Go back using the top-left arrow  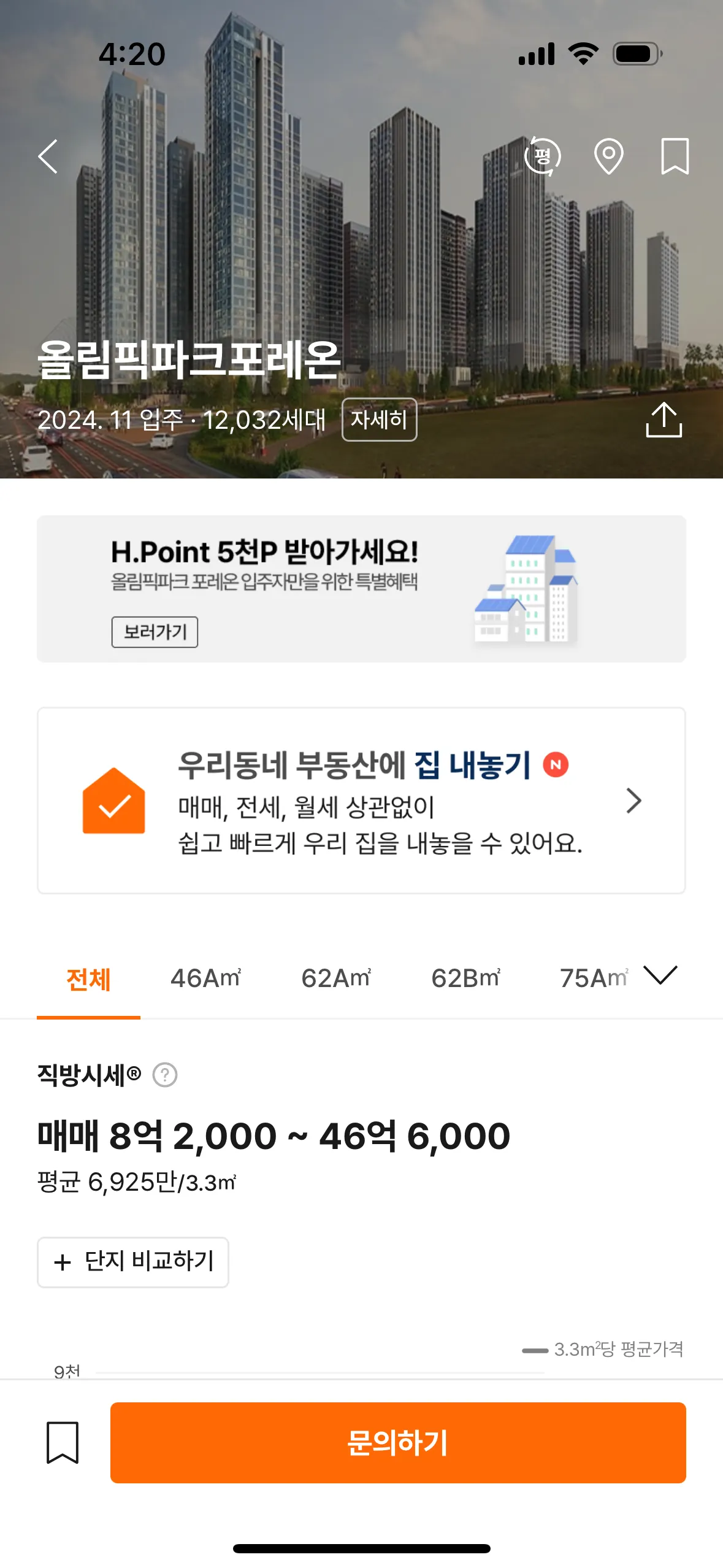[x=48, y=156]
